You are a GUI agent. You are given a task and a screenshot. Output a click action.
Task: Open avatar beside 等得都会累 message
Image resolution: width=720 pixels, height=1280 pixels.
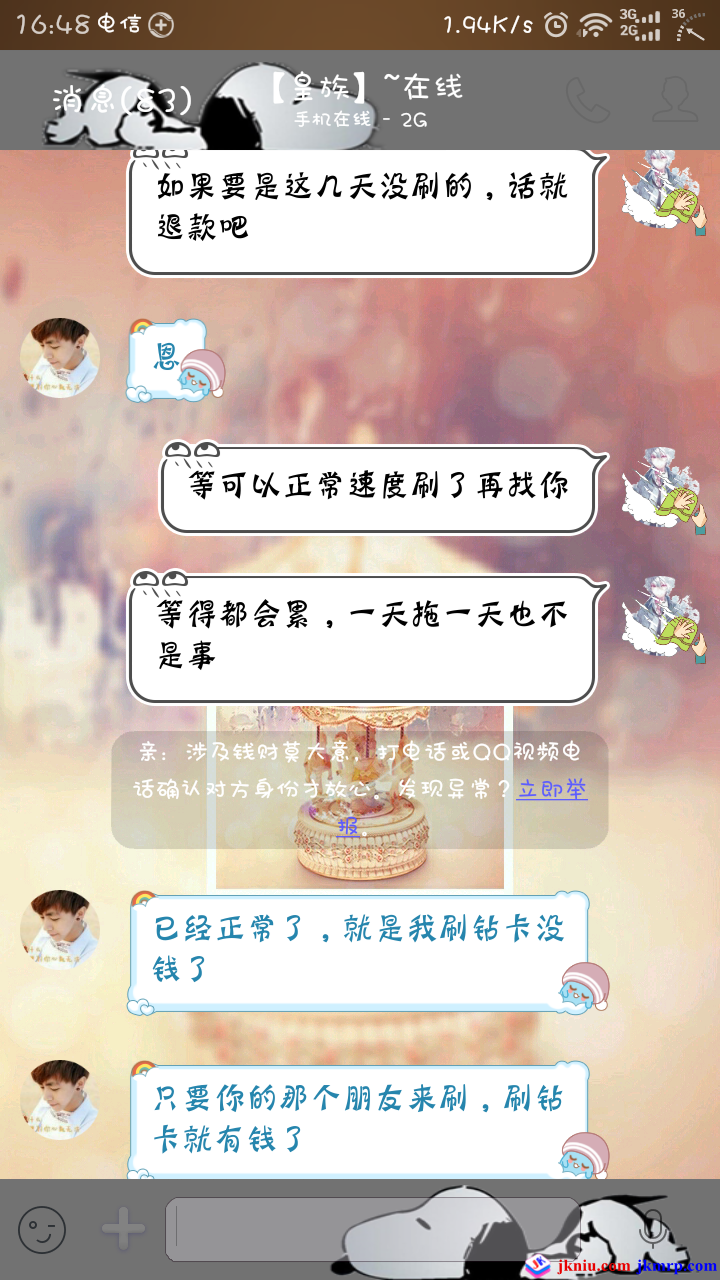click(662, 618)
